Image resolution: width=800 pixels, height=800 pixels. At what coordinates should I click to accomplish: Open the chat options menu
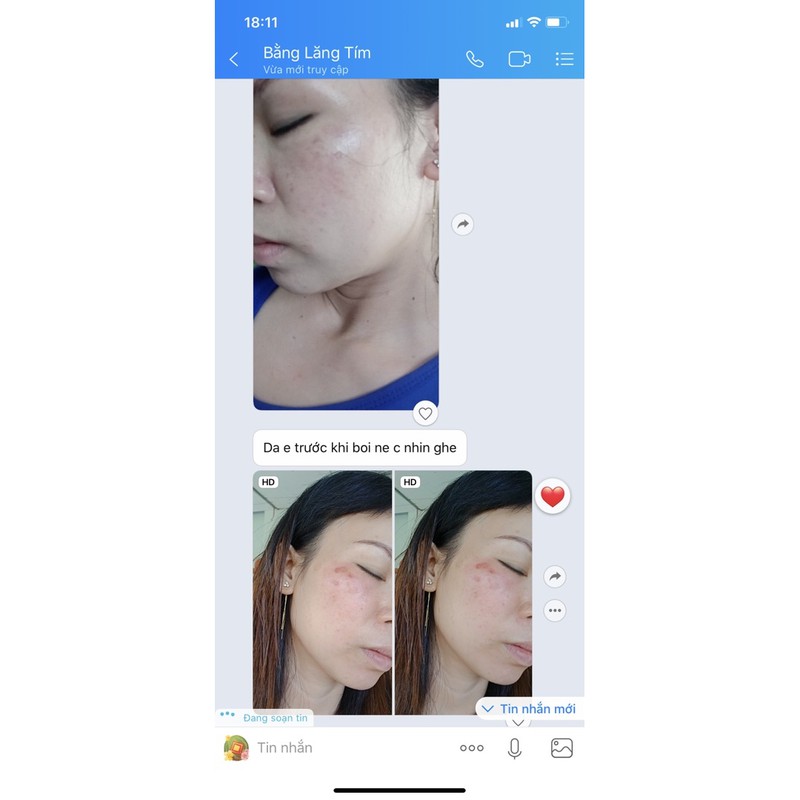[x=564, y=60]
